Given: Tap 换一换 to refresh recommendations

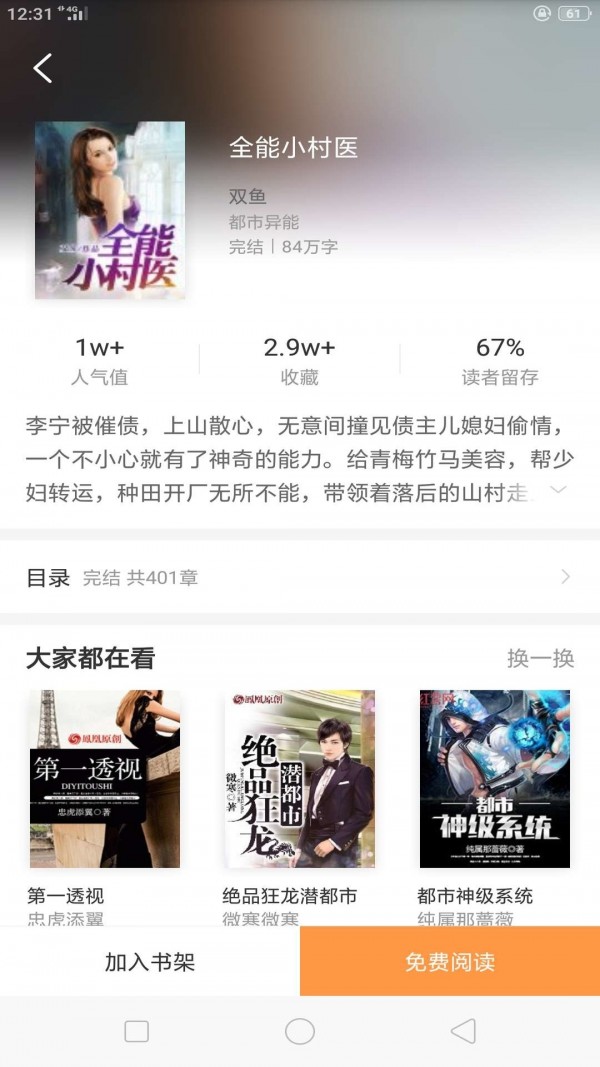Looking at the screenshot, I should point(540,658).
